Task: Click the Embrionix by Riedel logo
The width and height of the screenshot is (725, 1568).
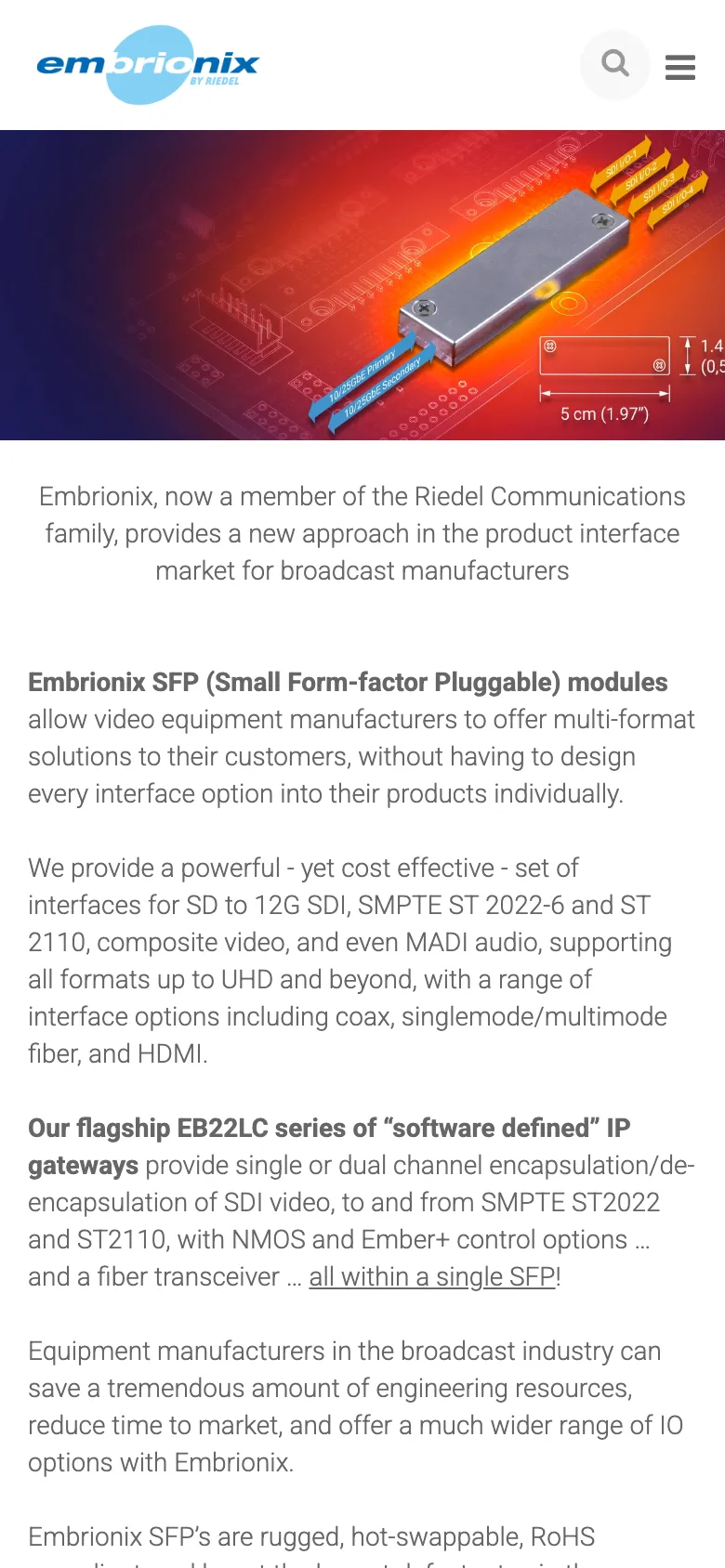Action: 147,65
